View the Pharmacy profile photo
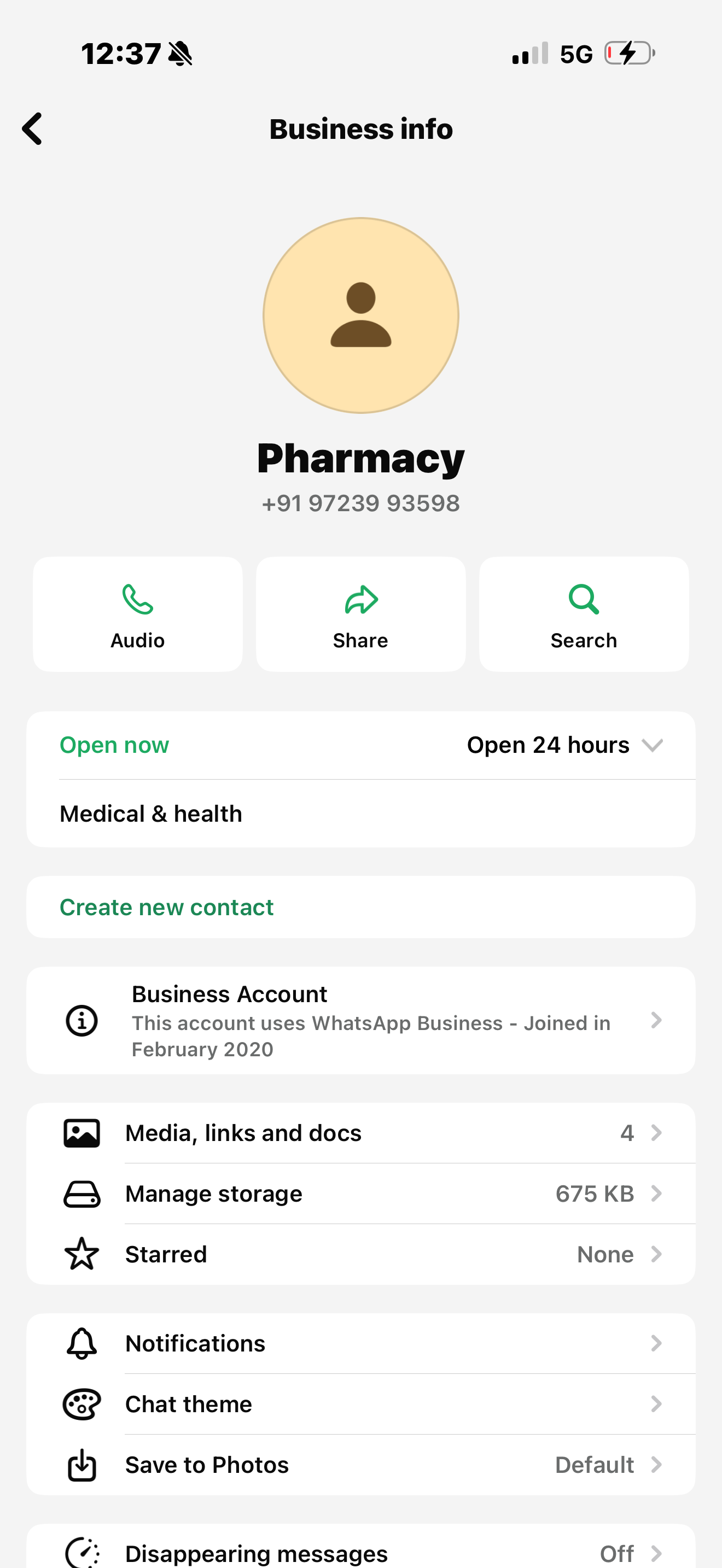Screen dimensions: 722x1568 (360, 315)
